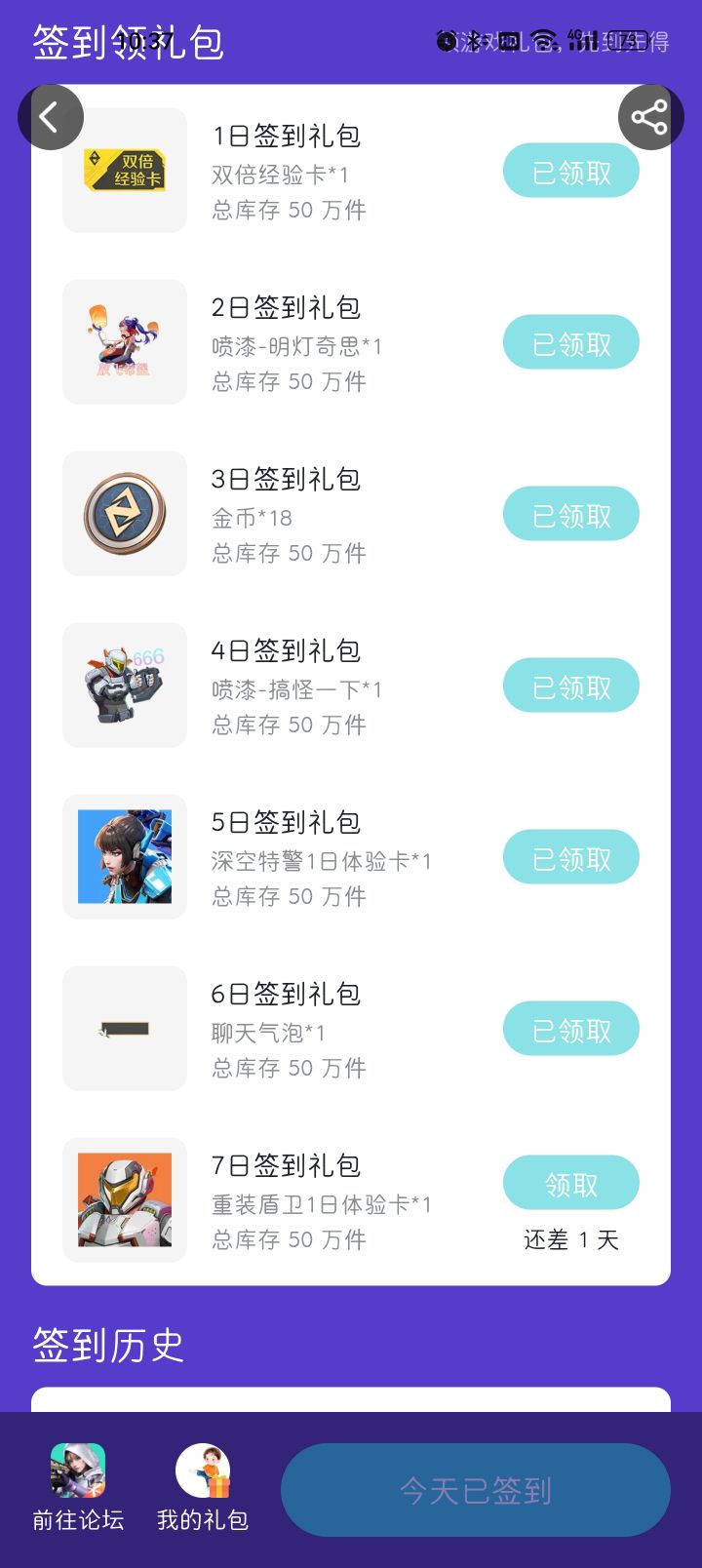Image resolution: width=702 pixels, height=1568 pixels.
Task: Tap the 重装盾卫 mech icon for day 7
Action: pos(125,1200)
